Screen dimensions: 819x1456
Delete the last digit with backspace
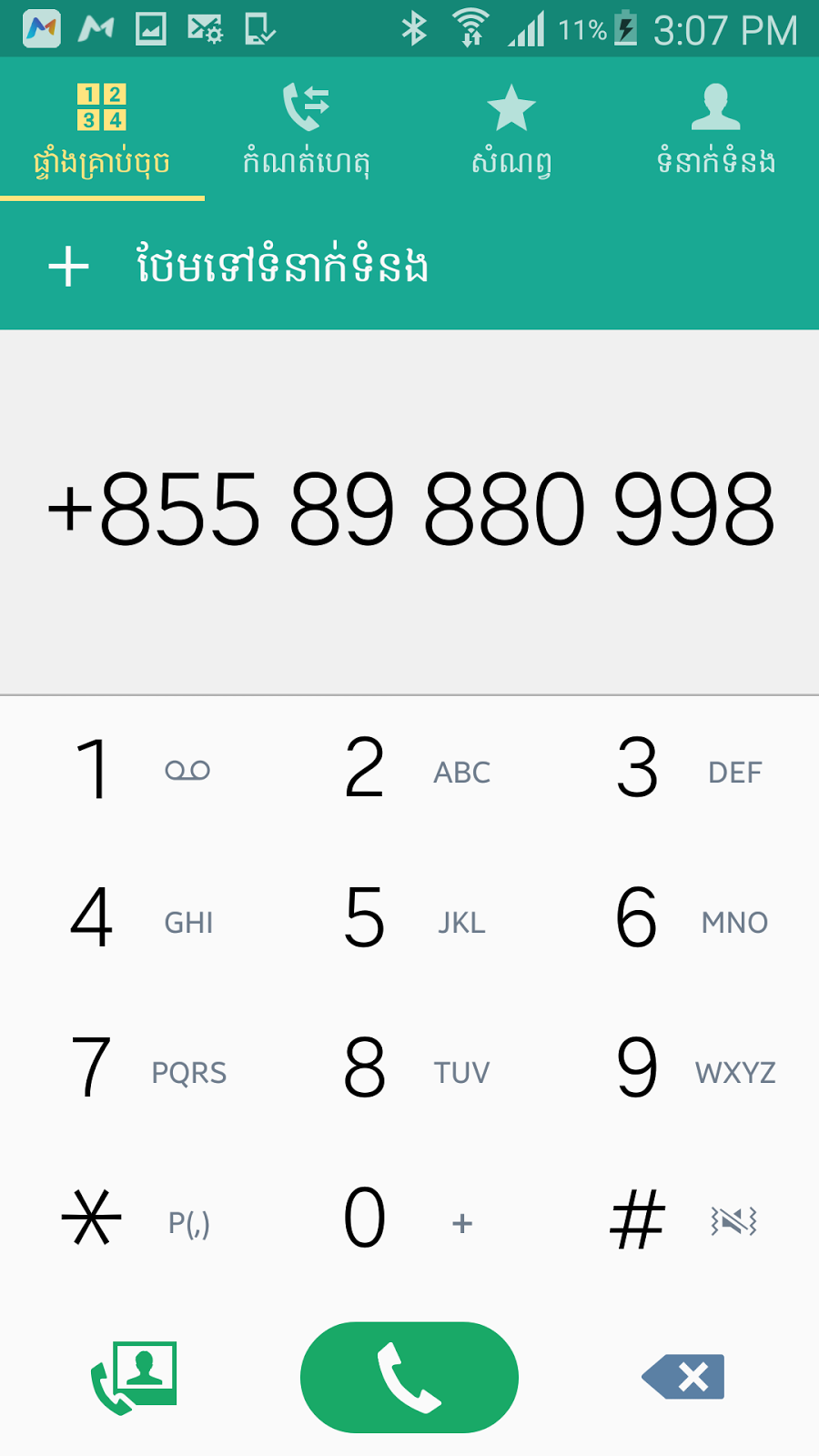click(x=683, y=1377)
